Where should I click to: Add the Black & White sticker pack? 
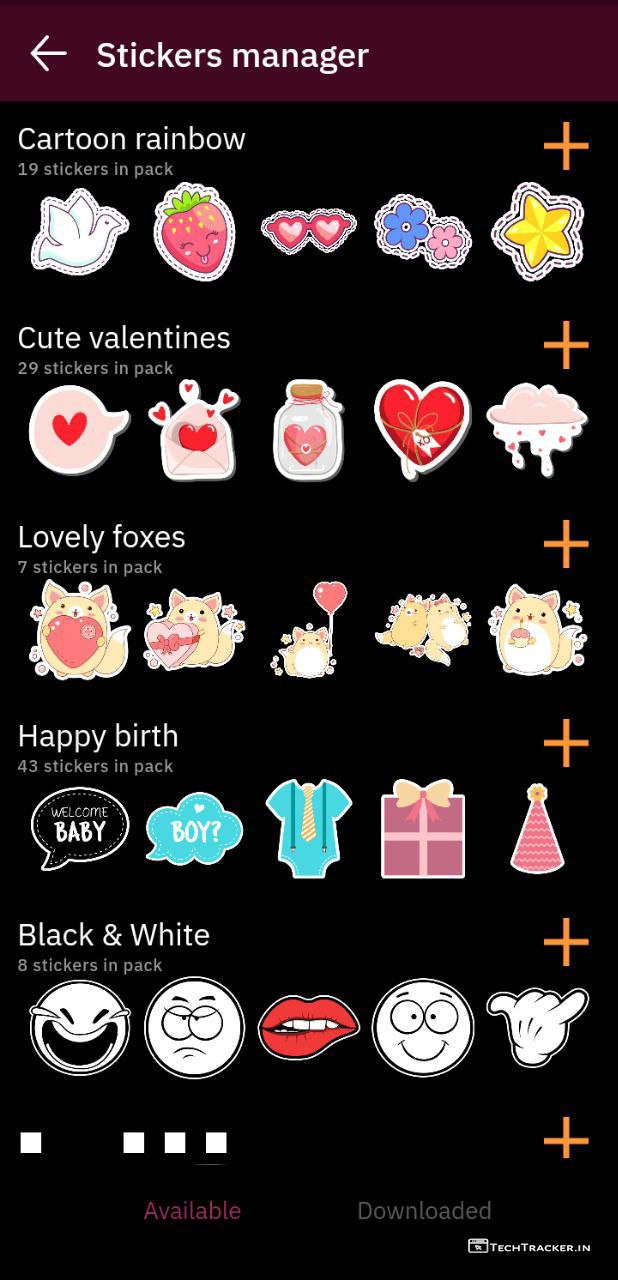pyautogui.click(x=566, y=943)
